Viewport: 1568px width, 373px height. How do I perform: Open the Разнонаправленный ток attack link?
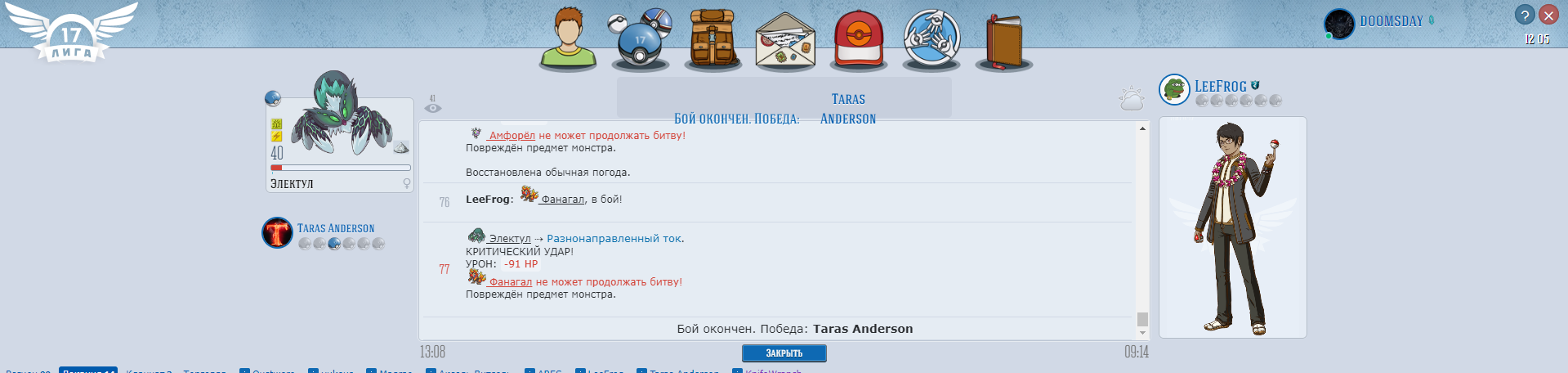[x=614, y=238]
